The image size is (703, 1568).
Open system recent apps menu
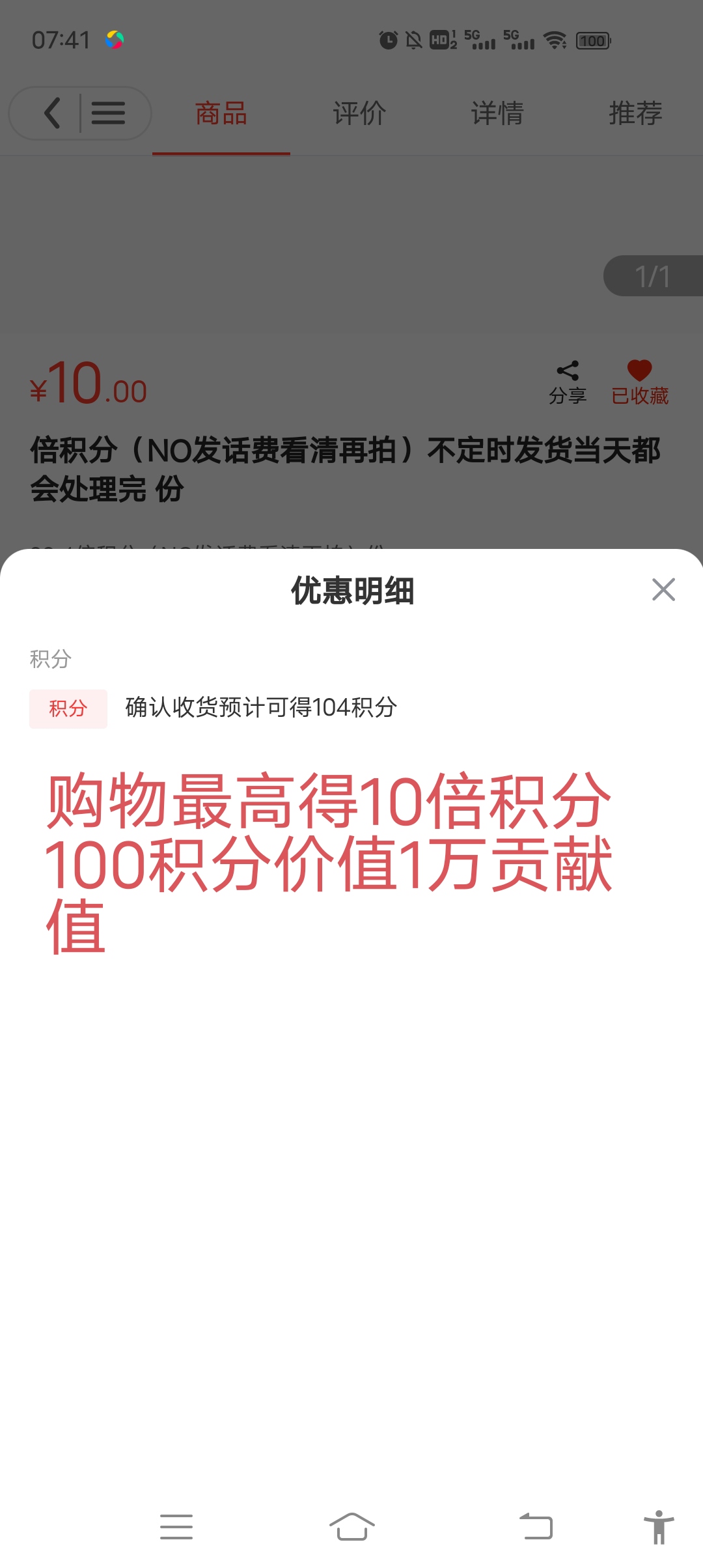176,1526
